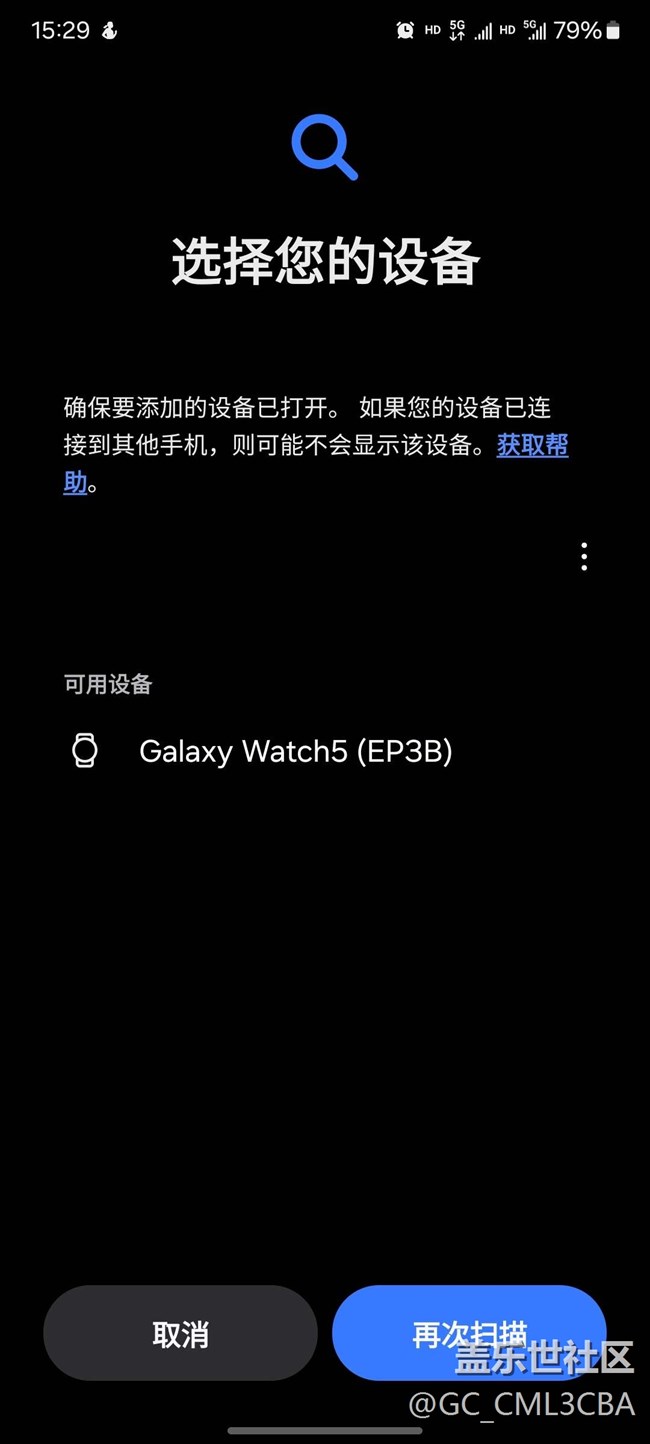Scan again with 再次扫描 button

tap(469, 1333)
